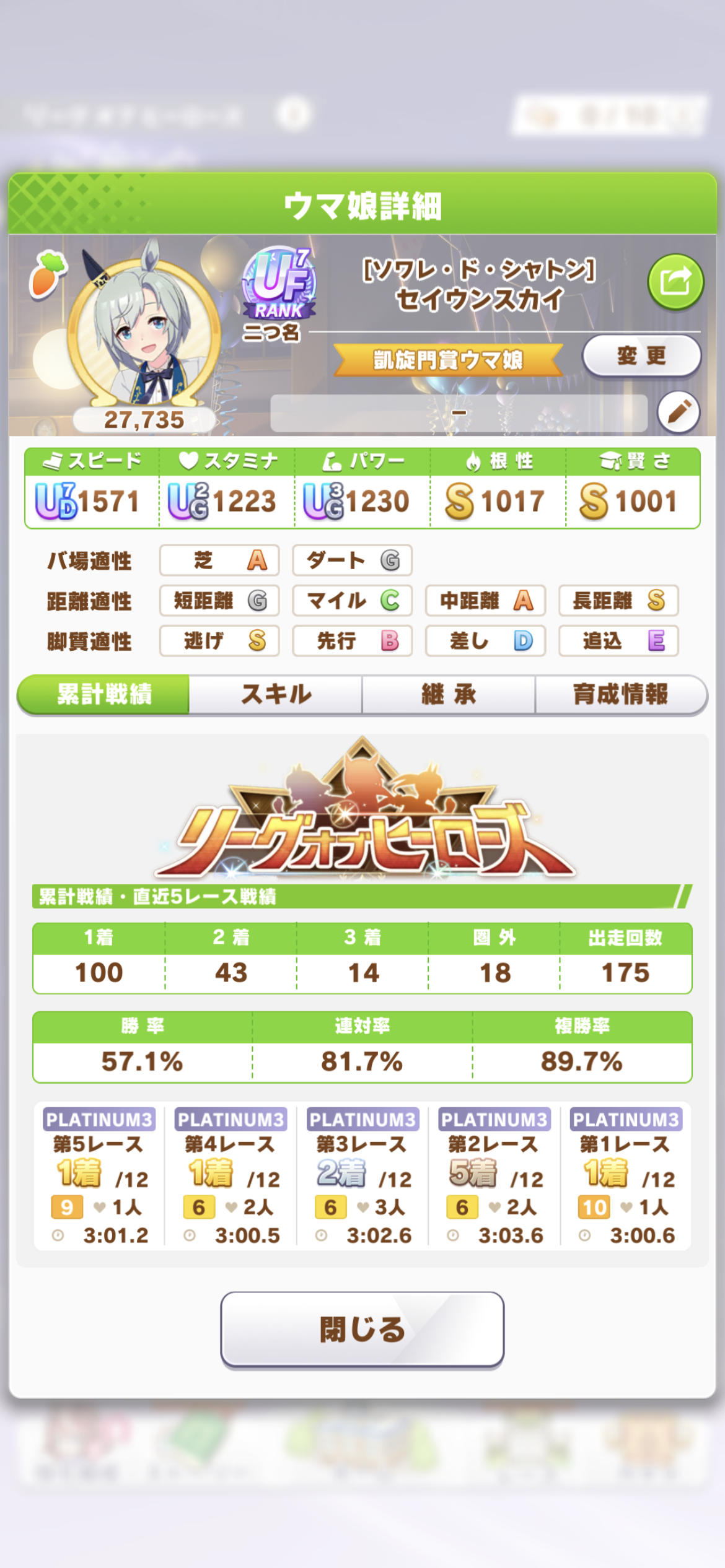Image resolution: width=725 pixels, height=1568 pixels.
Task: Close the dialog with 閉じる
Action: tap(362, 1328)
